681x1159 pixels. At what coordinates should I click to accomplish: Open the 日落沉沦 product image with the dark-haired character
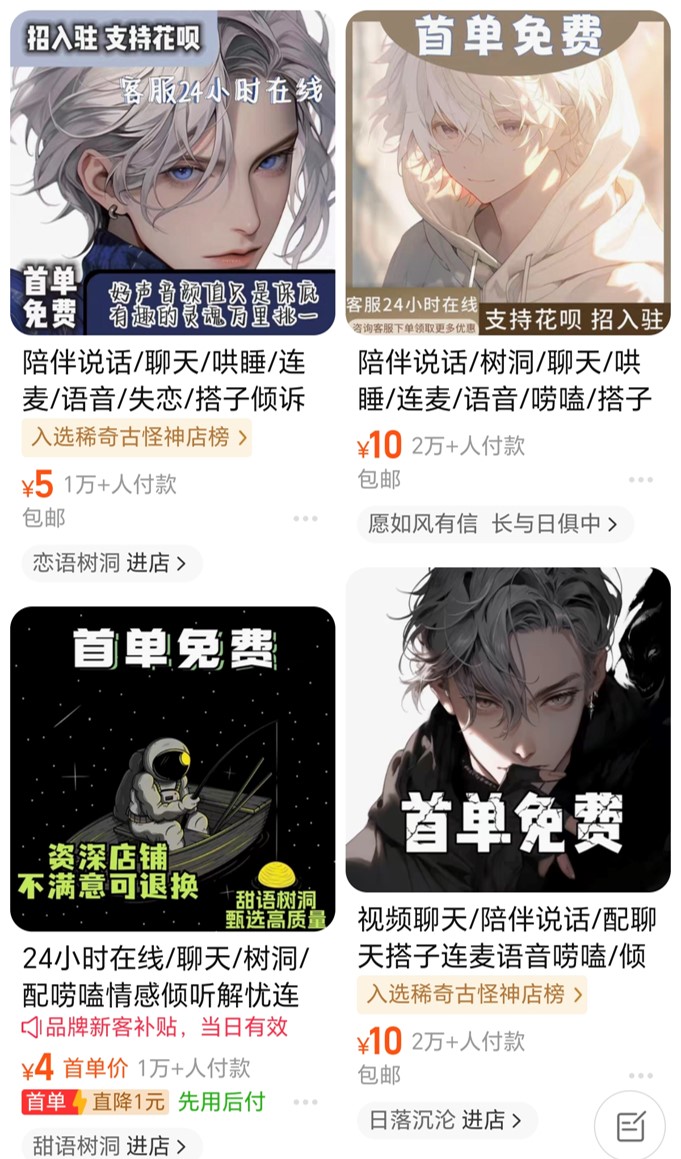pyautogui.click(x=508, y=730)
